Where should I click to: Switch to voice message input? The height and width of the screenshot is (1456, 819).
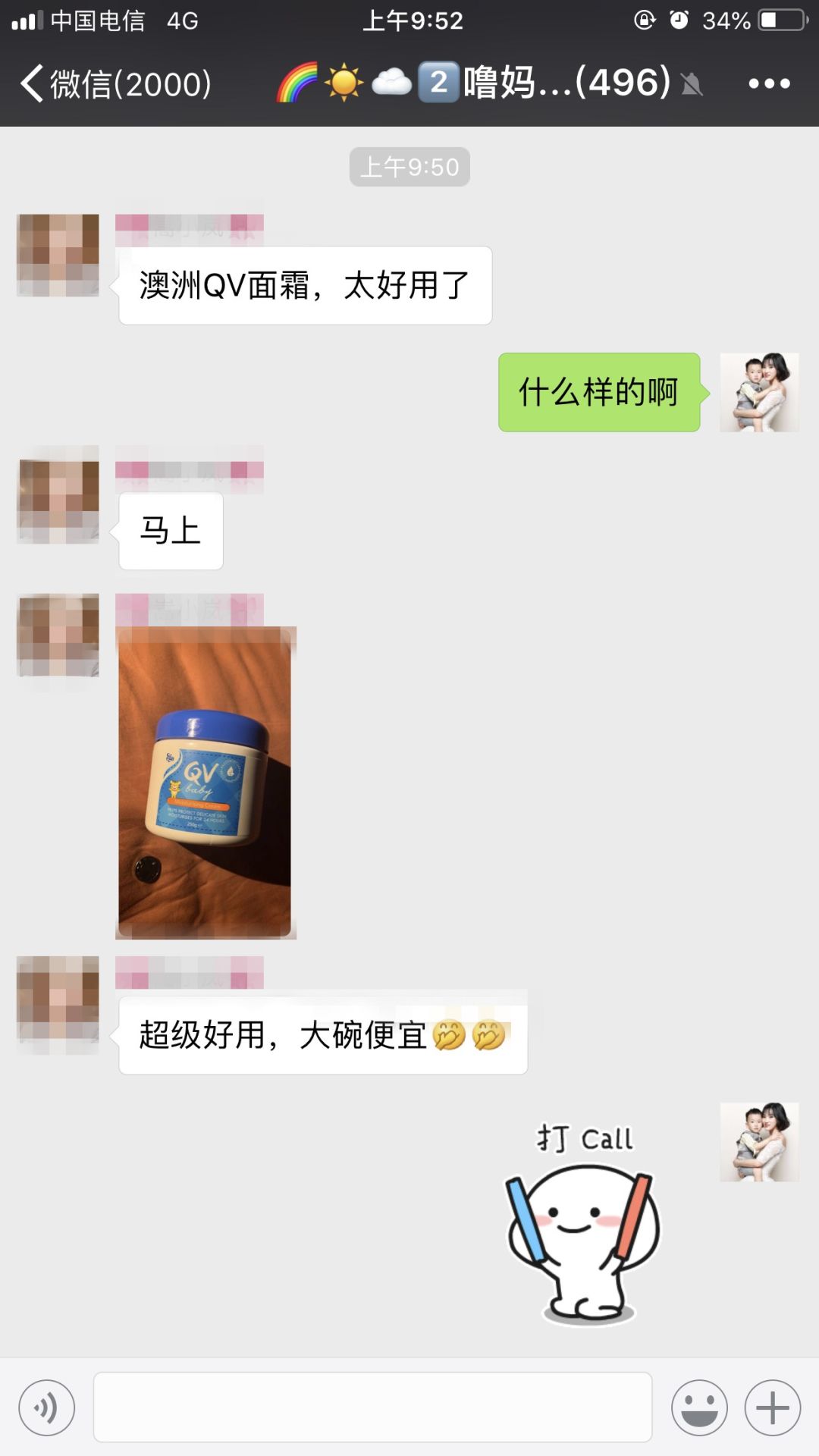(x=47, y=1407)
